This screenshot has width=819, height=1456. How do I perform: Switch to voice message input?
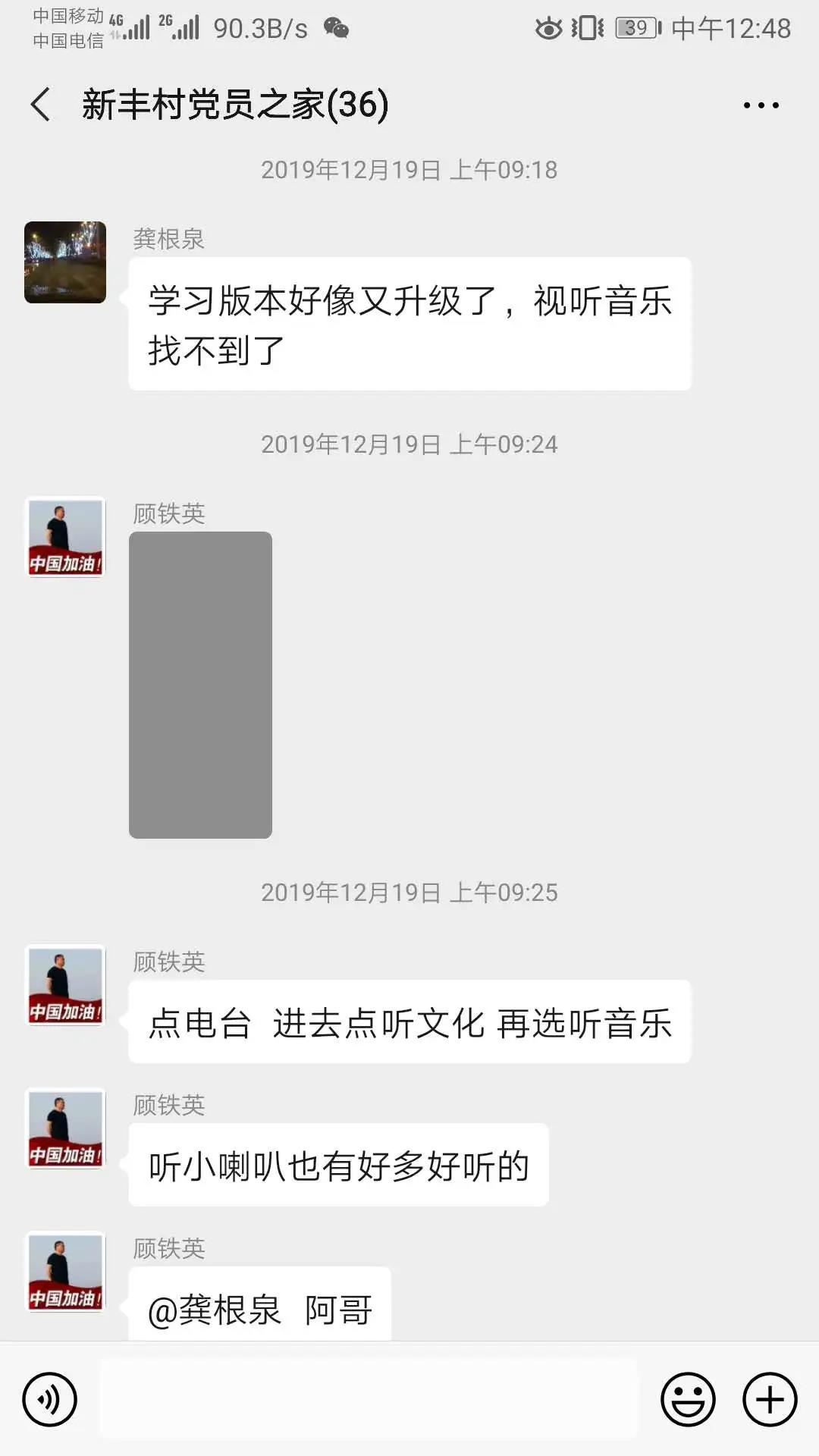pyautogui.click(x=50, y=1399)
